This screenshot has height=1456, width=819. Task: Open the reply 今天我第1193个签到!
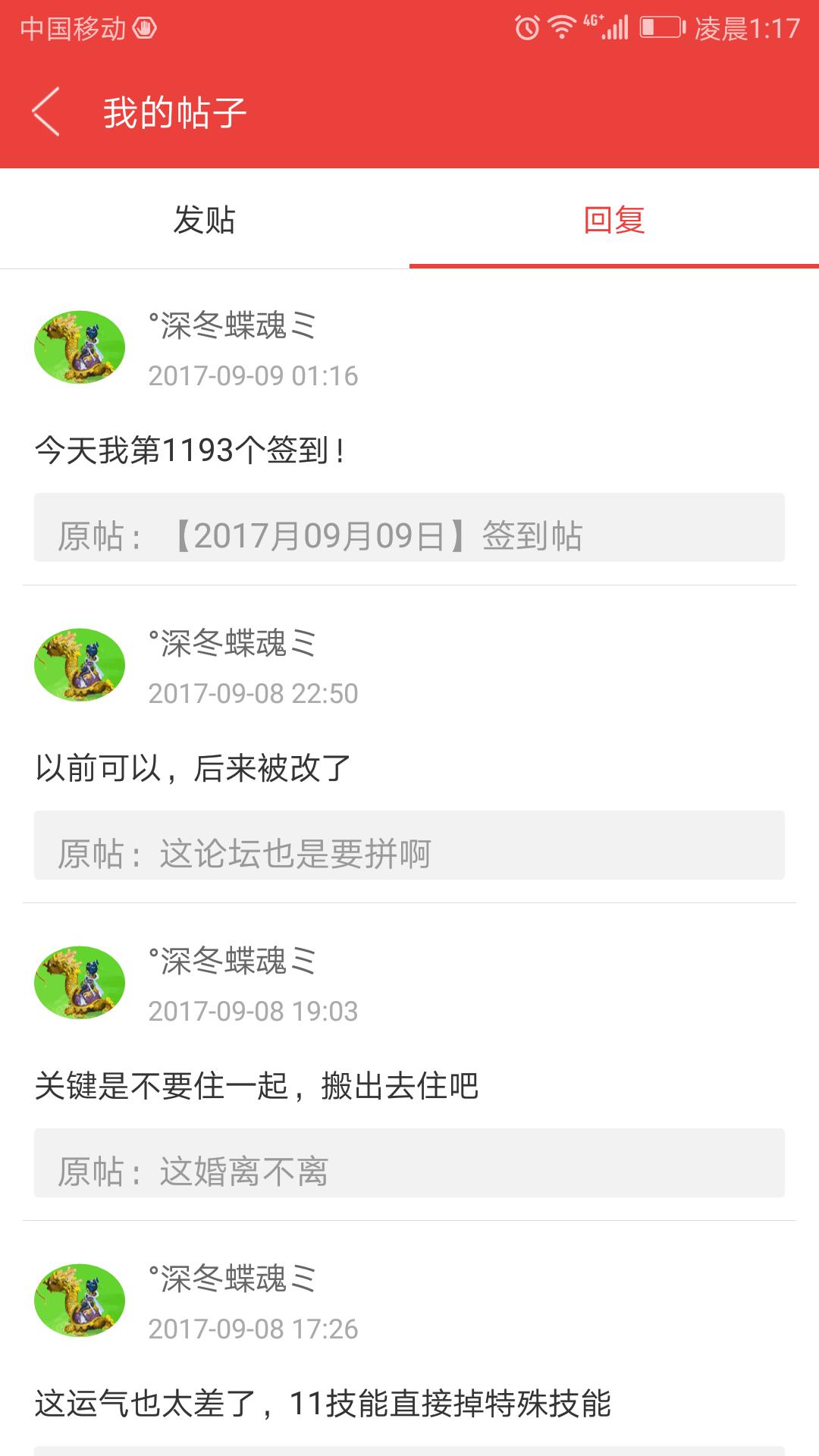click(191, 450)
